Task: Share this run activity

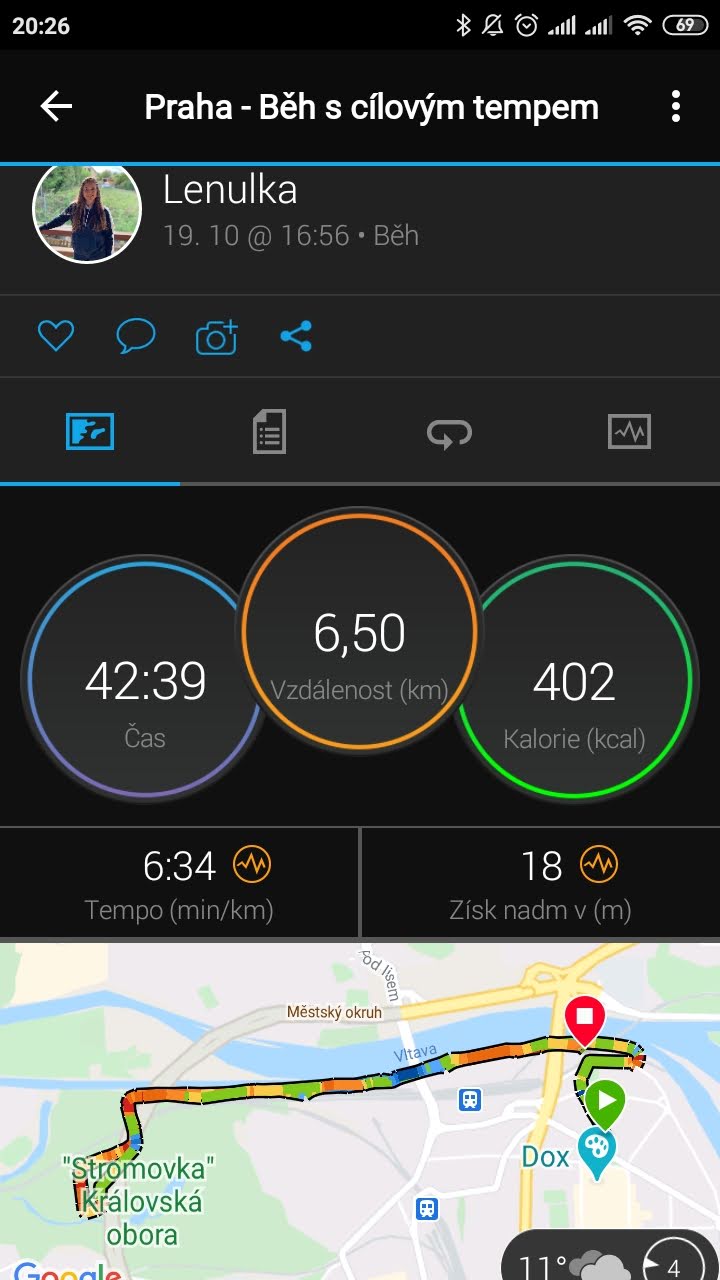Action: click(x=296, y=336)
